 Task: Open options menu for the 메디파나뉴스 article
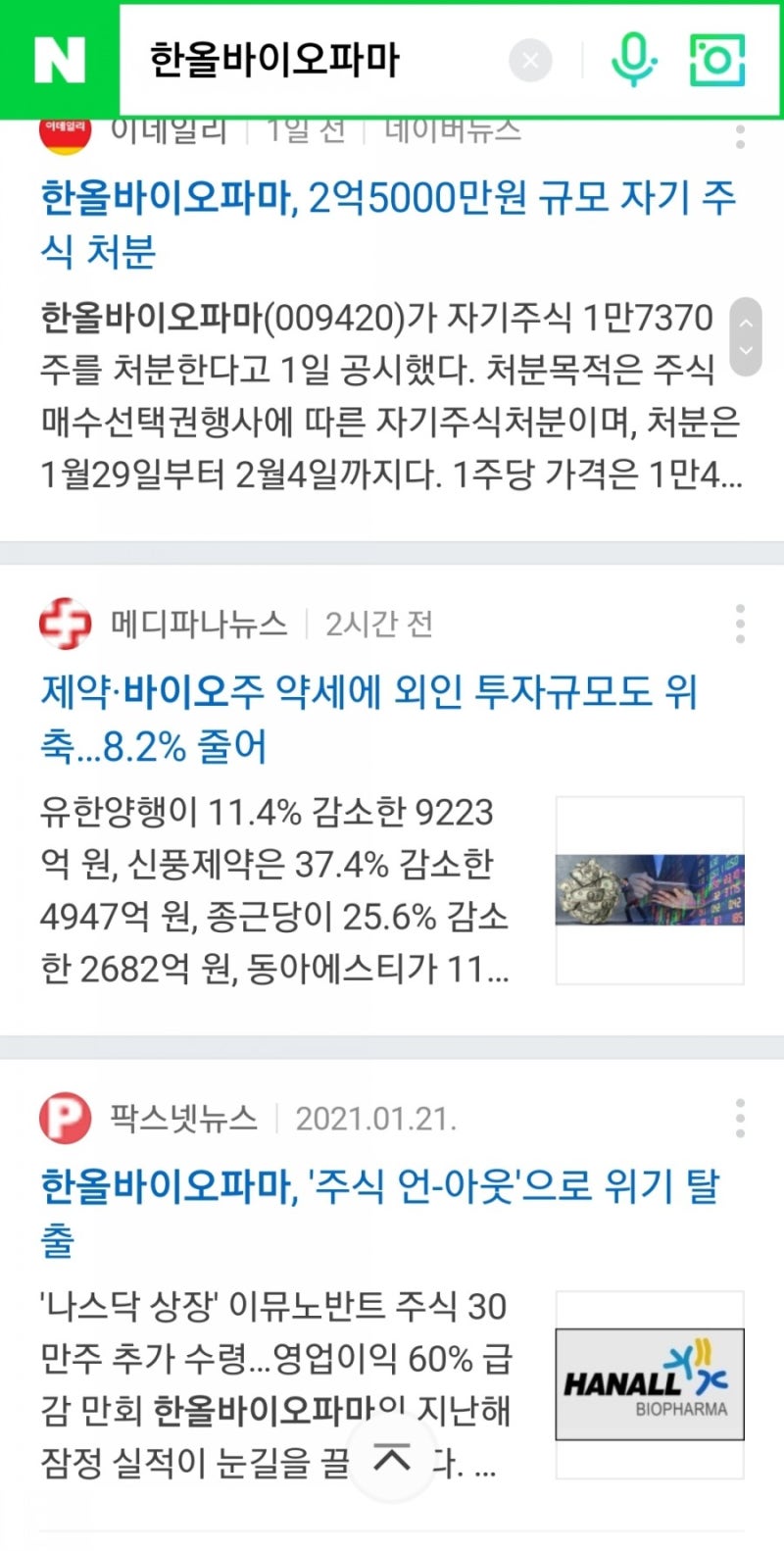pyautogui.click(x=740, y=624)
